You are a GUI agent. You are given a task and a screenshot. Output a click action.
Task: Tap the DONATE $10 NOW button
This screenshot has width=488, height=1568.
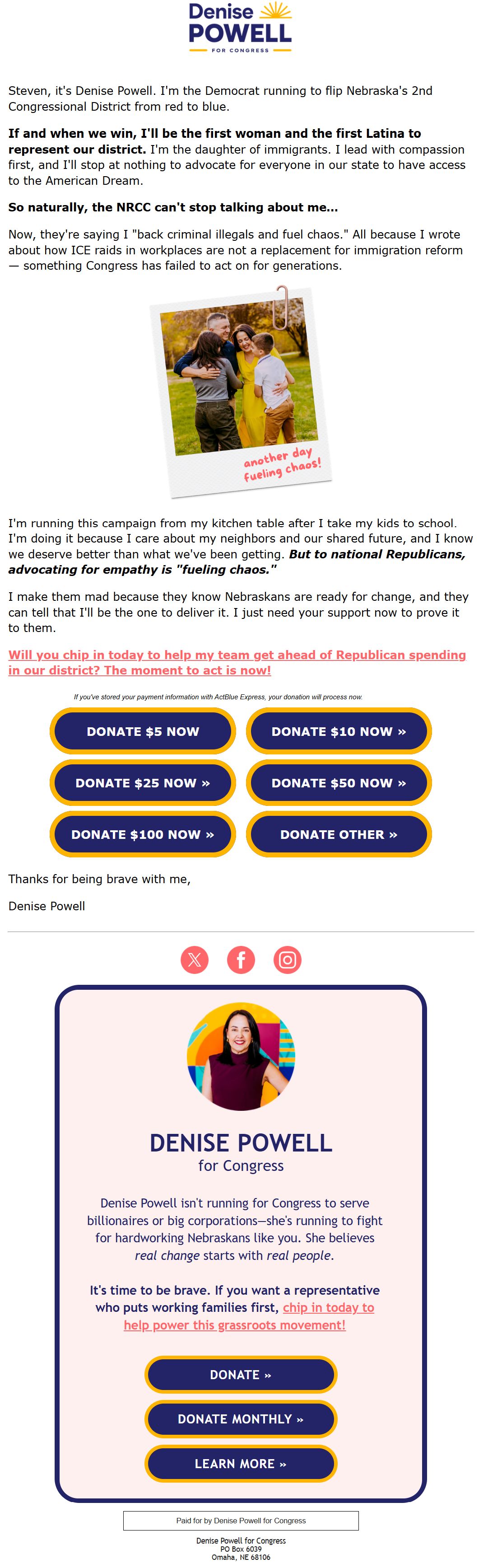click(338, 731)
